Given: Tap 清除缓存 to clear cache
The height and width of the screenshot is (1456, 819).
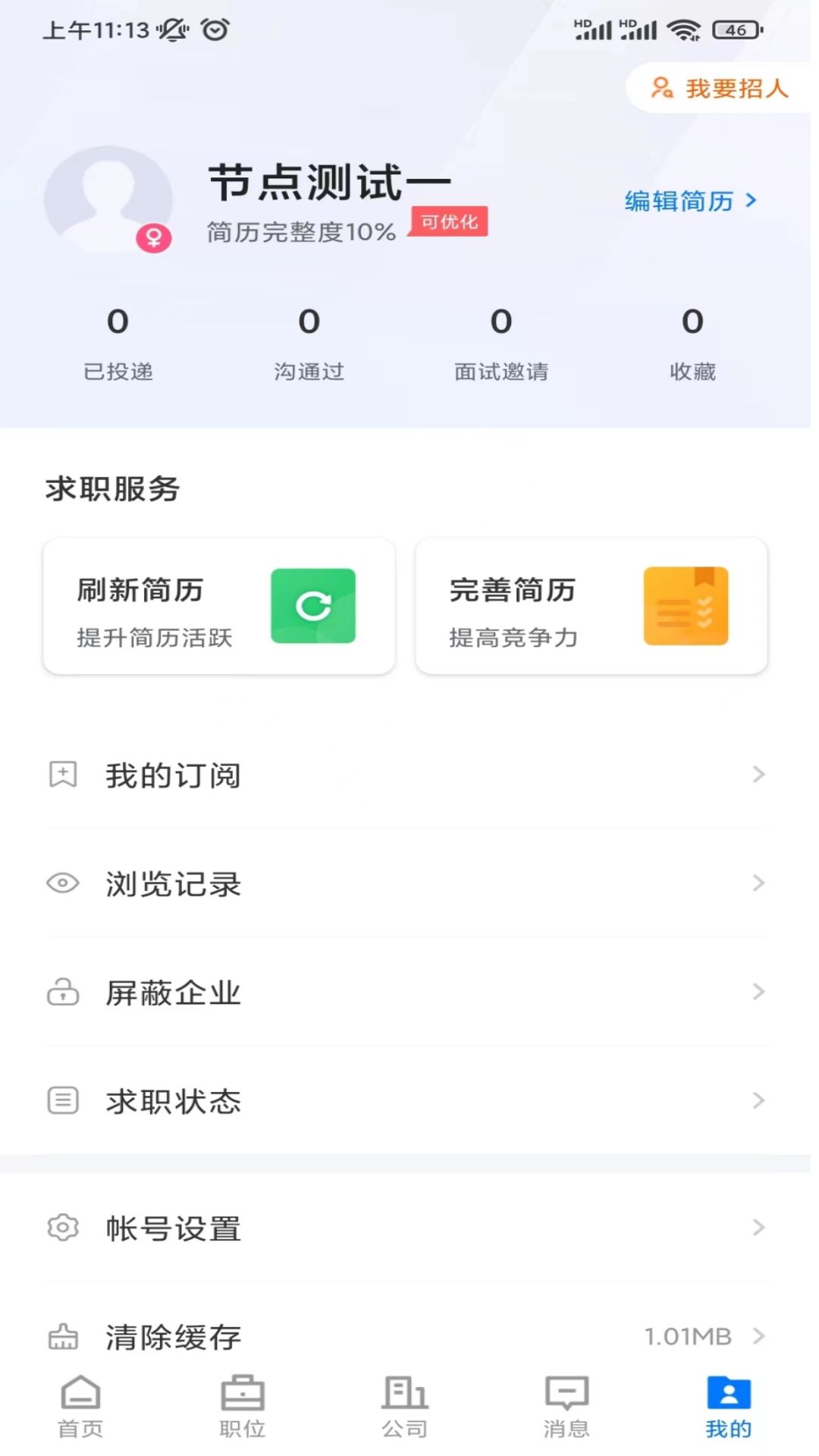Looking at the screenshot, I should [x=408, y=1335].
